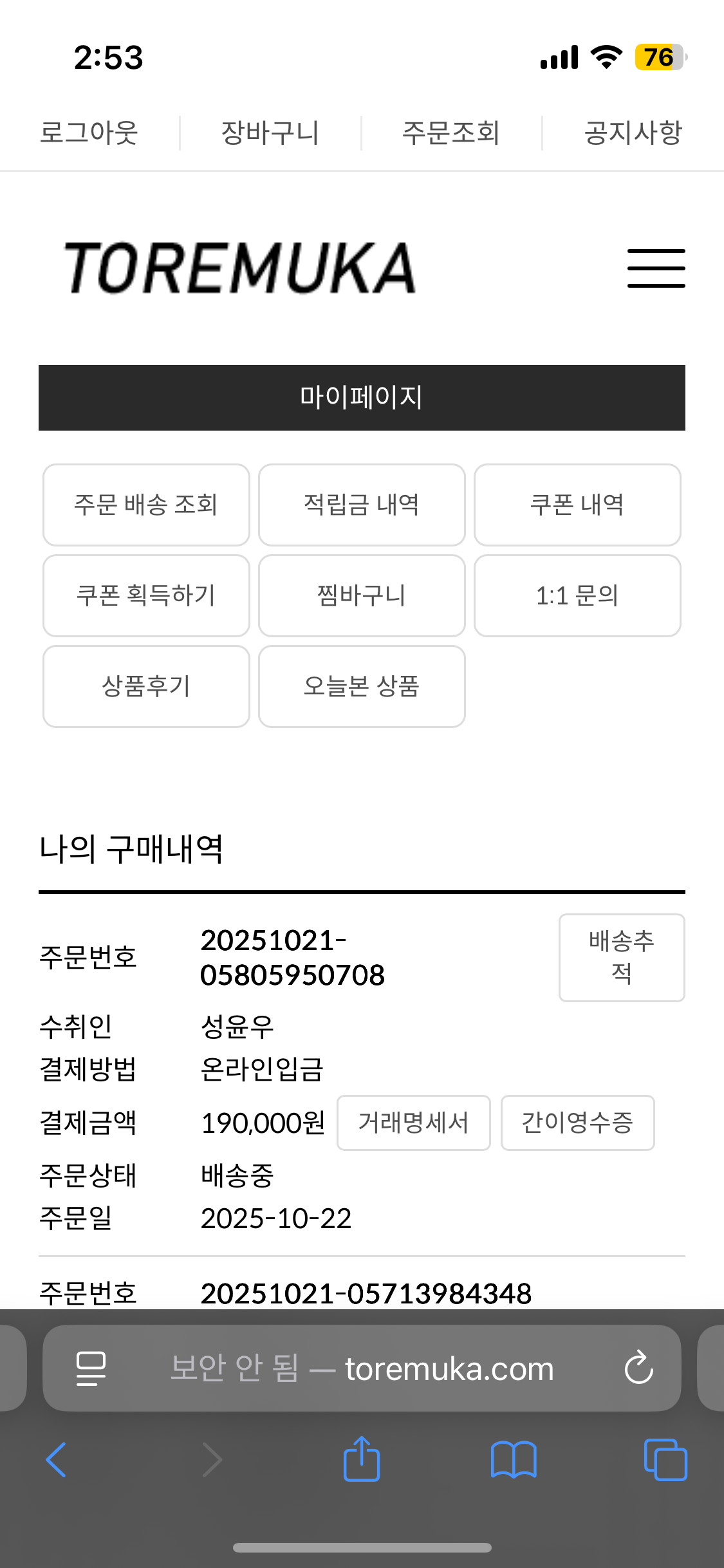View 오늘본 상품
Screen dimensions: 724x1568
coord(362,686)
